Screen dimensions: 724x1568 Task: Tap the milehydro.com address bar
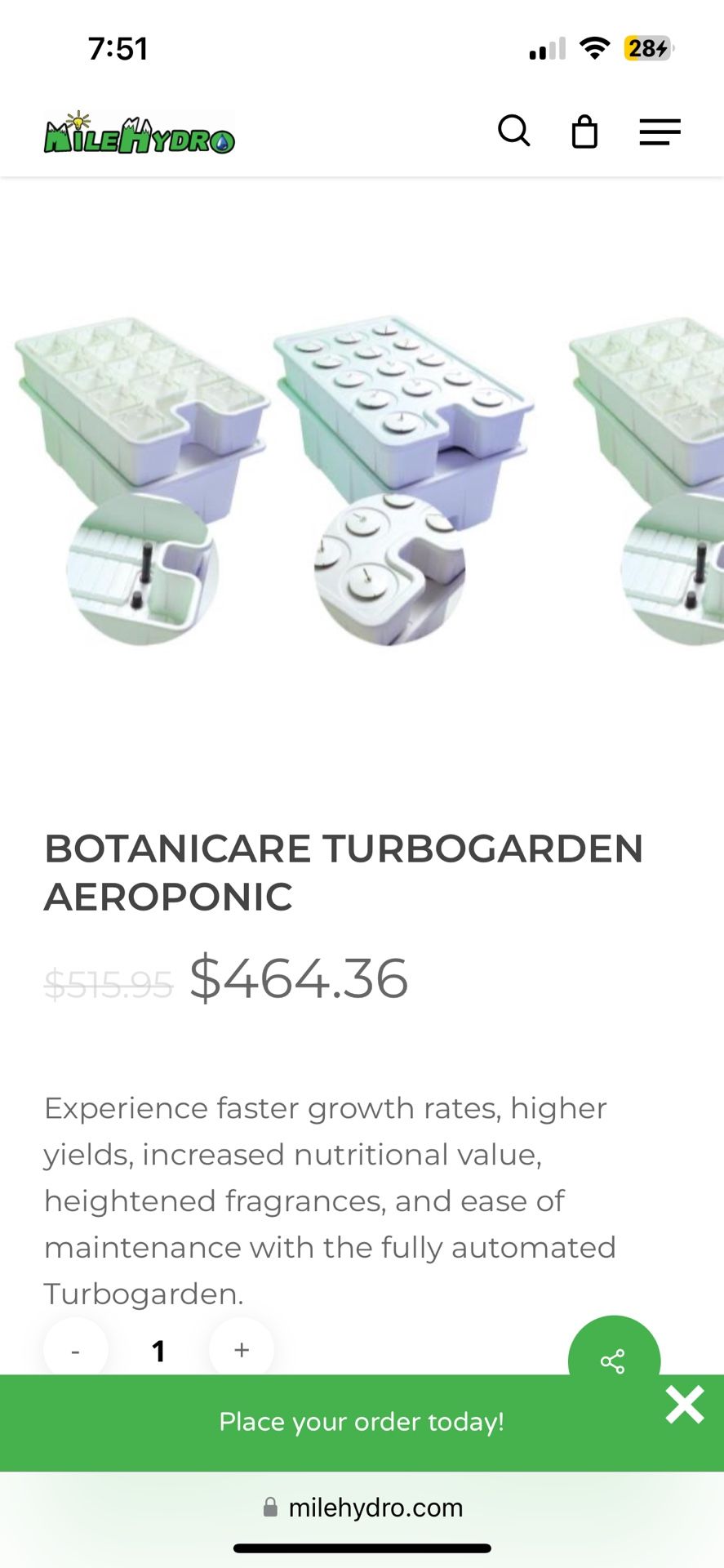pos(362,1508)
